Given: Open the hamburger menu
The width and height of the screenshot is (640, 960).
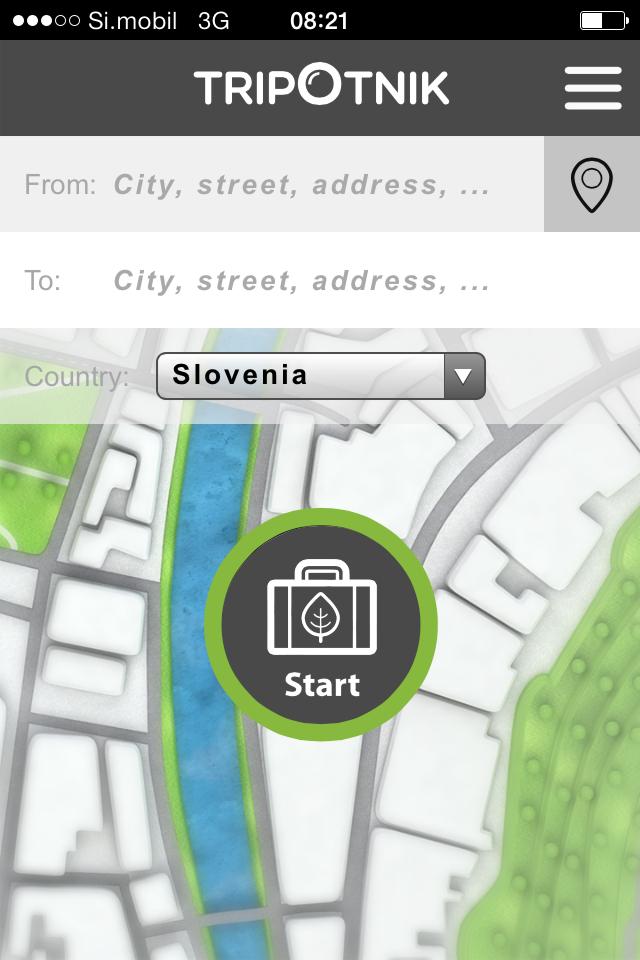Looking at the screenshot, I should (592, 88).
